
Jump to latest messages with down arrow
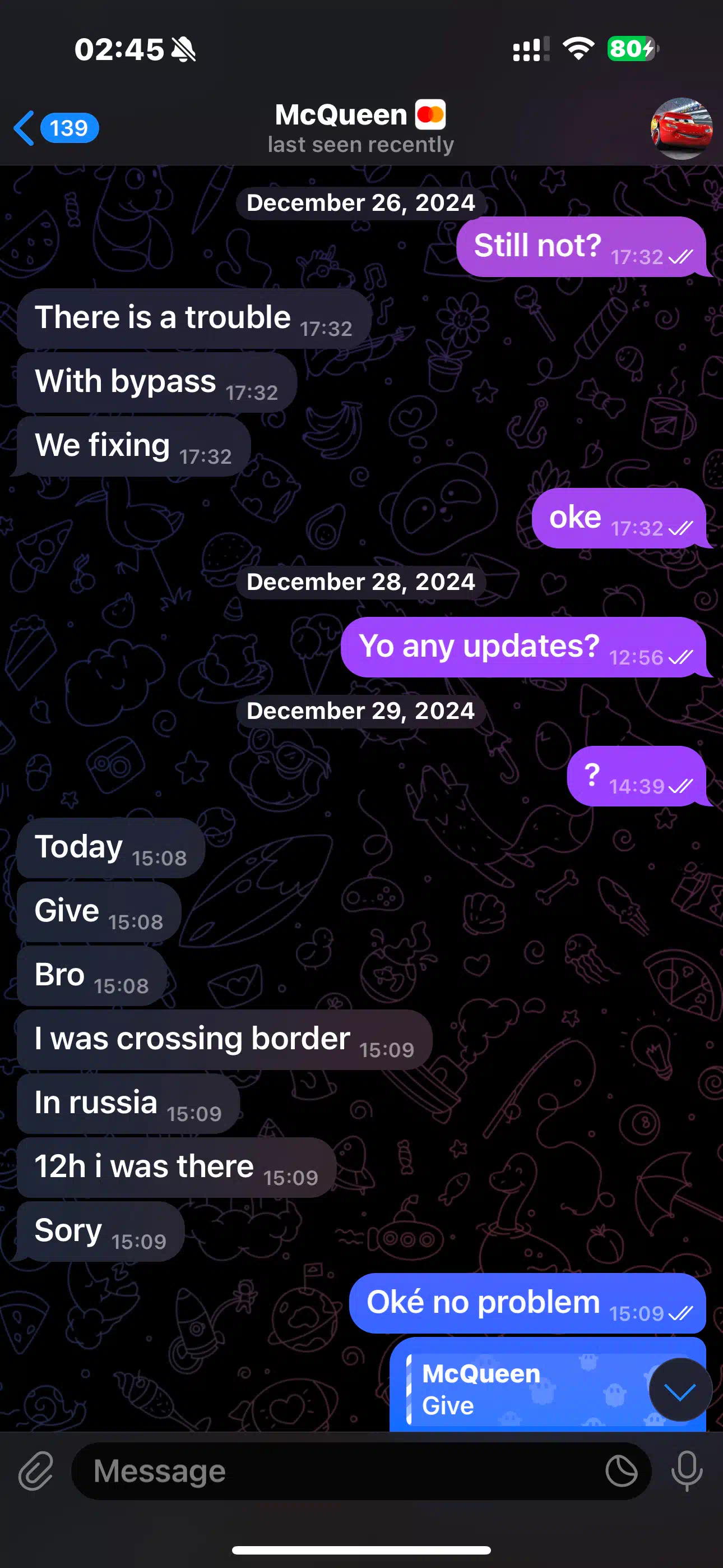tap(680, 1390)
